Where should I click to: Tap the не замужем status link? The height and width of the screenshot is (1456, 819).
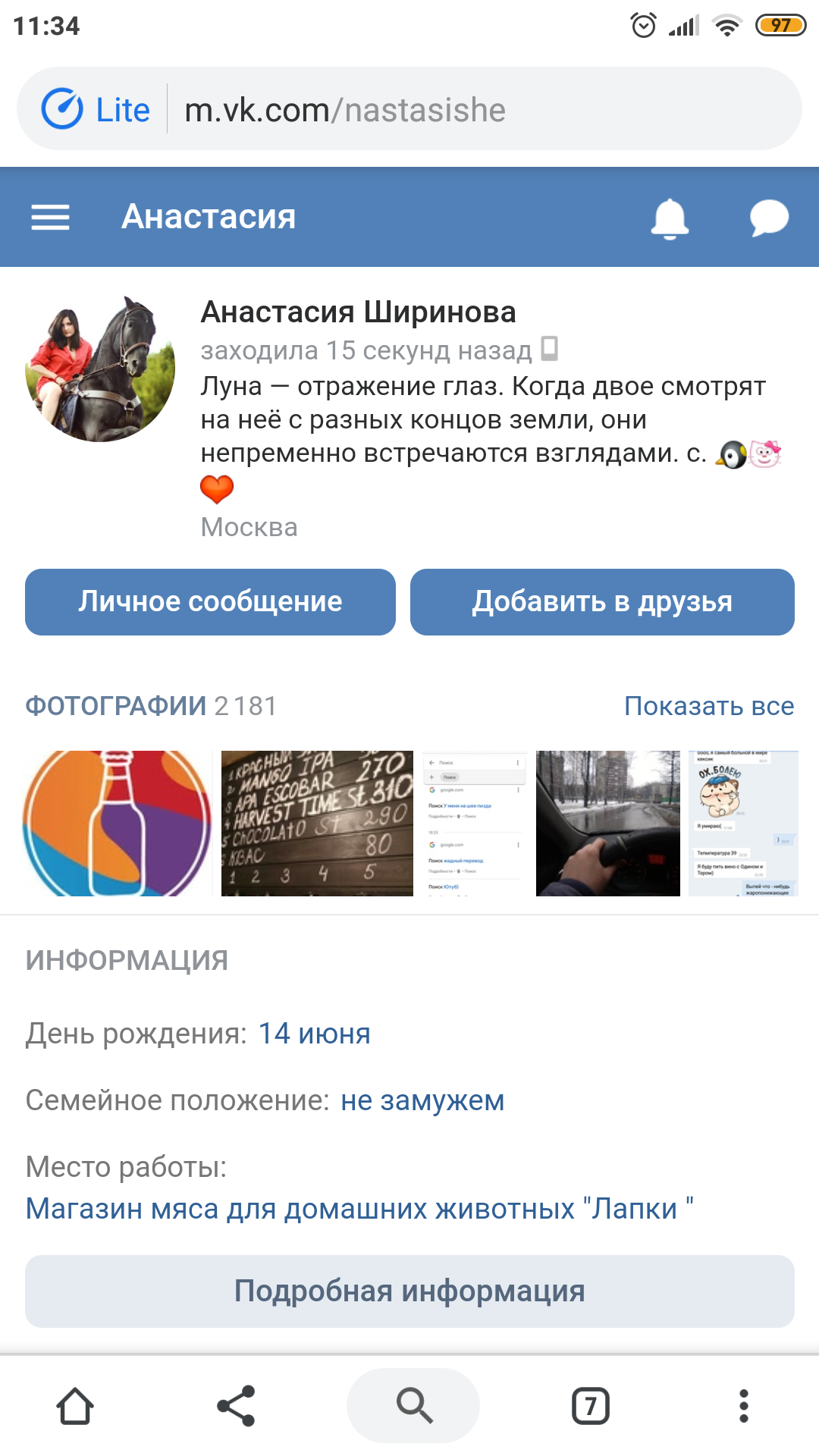tap(422, 1100)
